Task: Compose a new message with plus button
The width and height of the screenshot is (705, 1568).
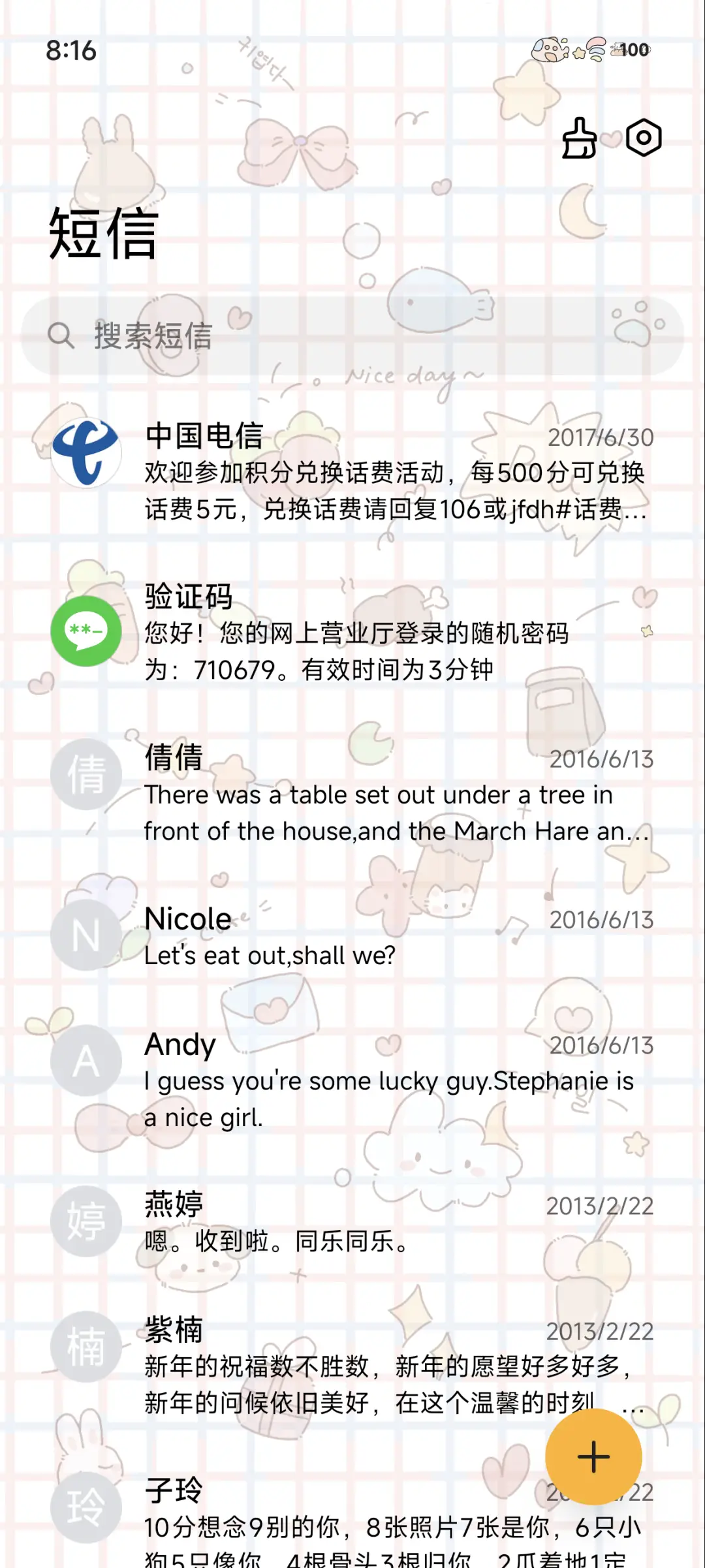Action: pyautogui.click(x=593, y=1457)
